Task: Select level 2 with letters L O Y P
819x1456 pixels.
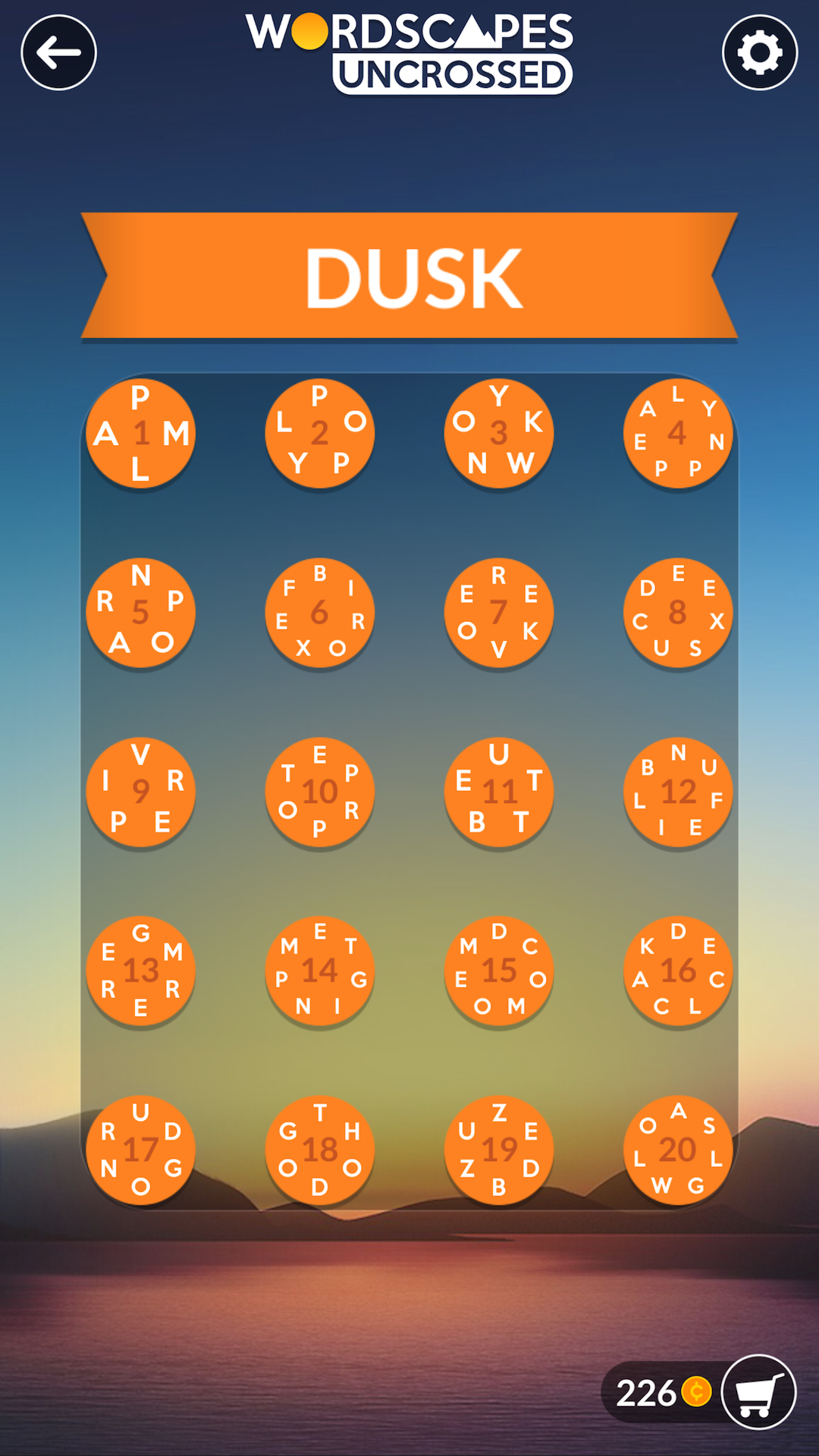Action: click(x=319, y=432)
